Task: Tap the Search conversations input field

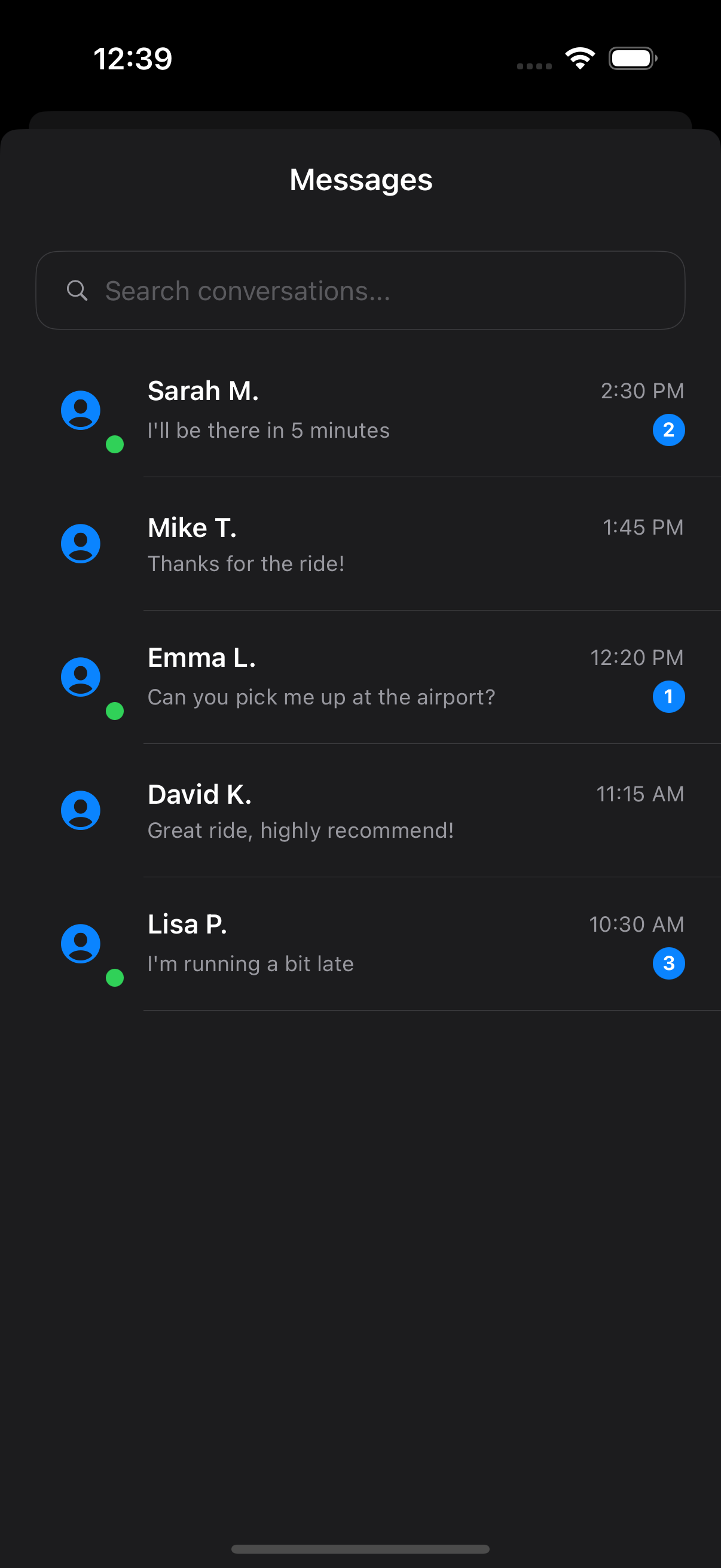Action: [361, 291]
